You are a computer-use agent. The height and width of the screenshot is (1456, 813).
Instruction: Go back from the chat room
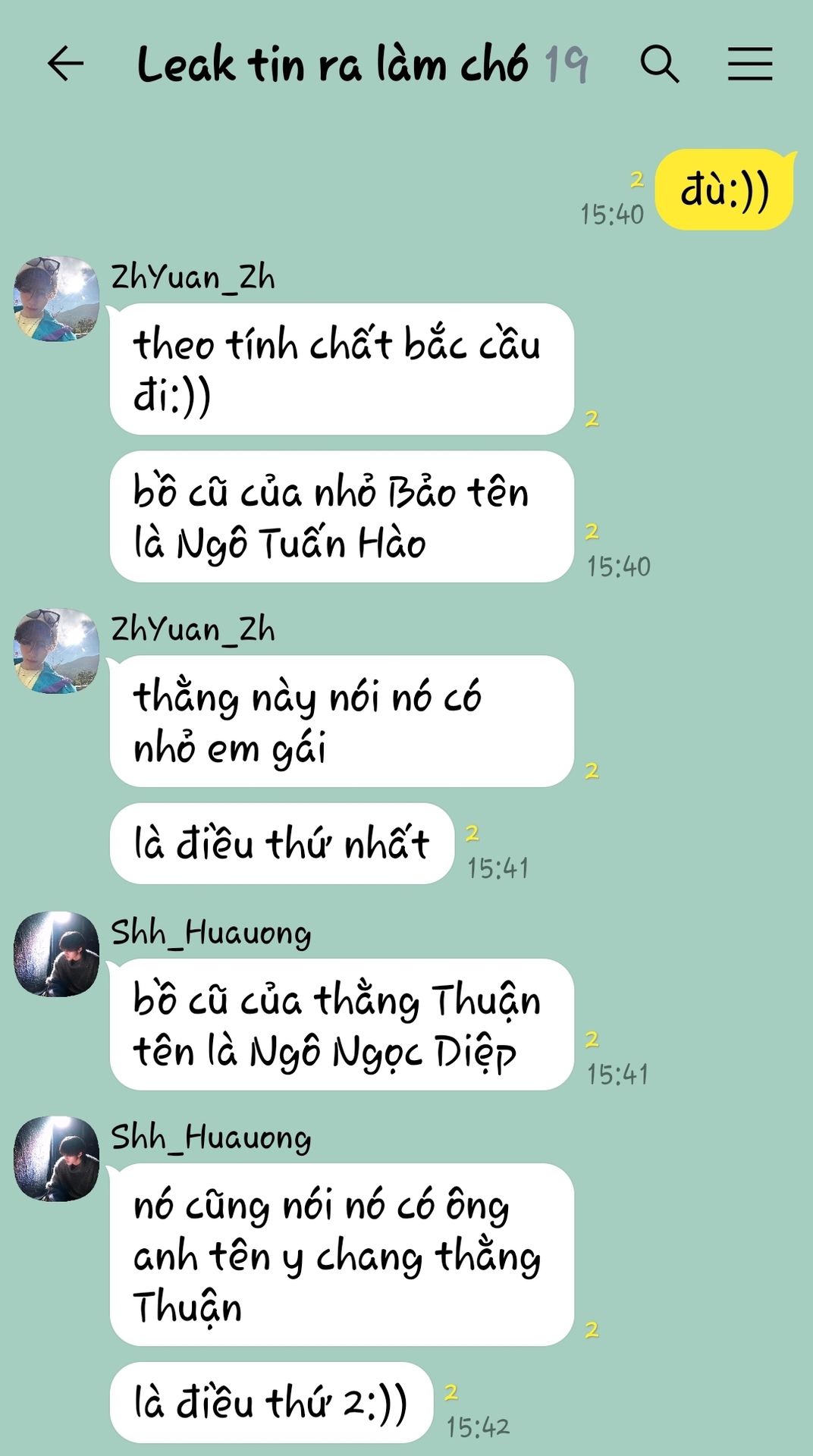point(65,64)
